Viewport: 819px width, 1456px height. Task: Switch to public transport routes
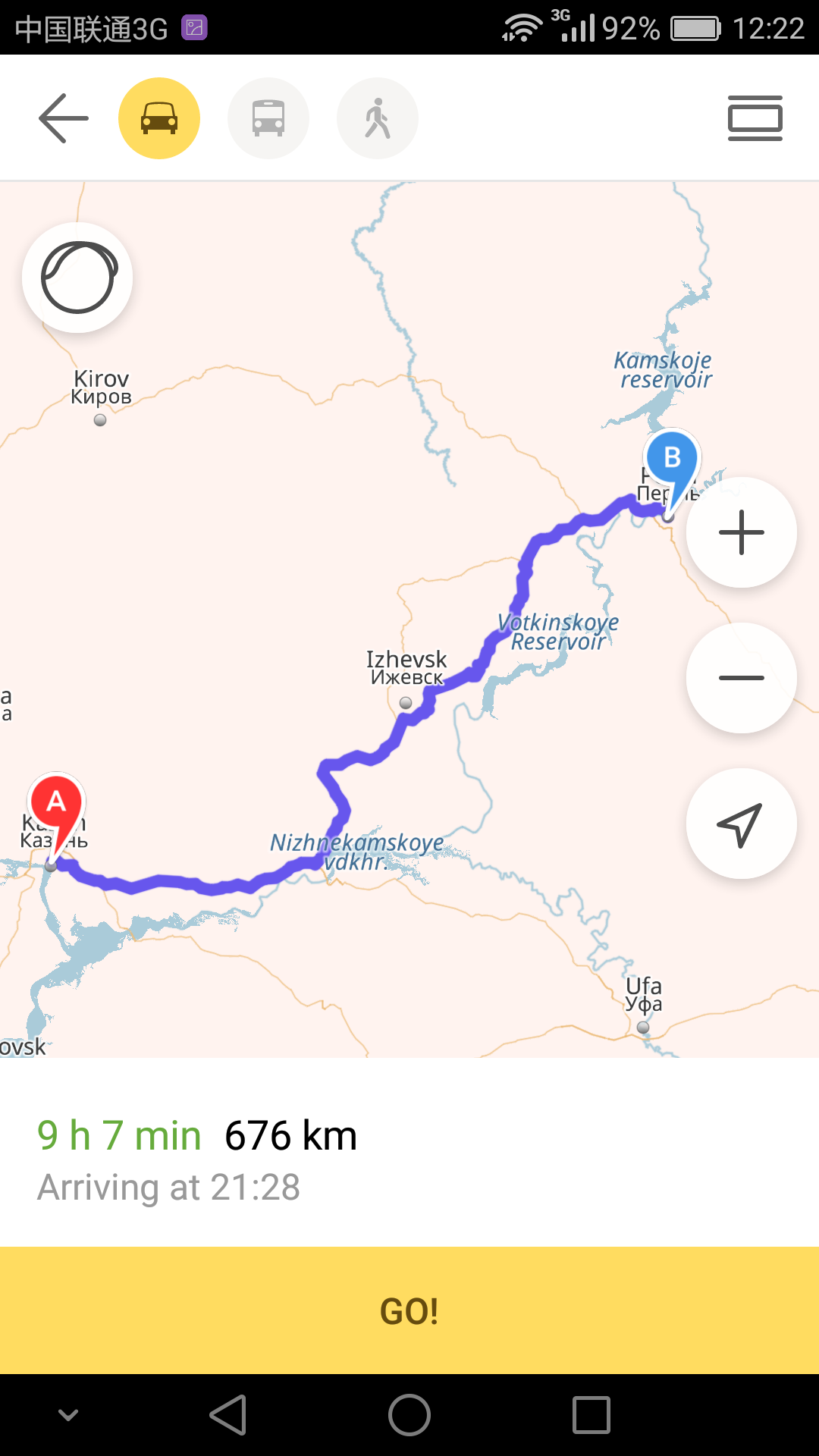(x=268, y=118)
